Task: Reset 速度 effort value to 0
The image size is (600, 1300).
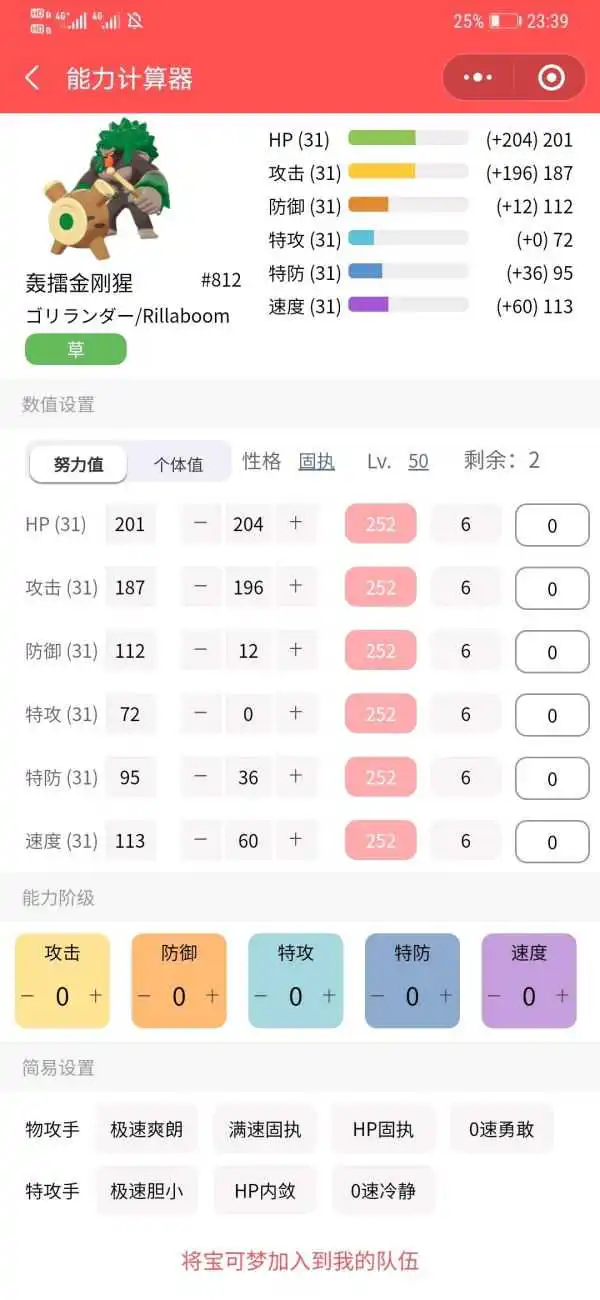Action: pyautogui.click(x=552, y=842)
